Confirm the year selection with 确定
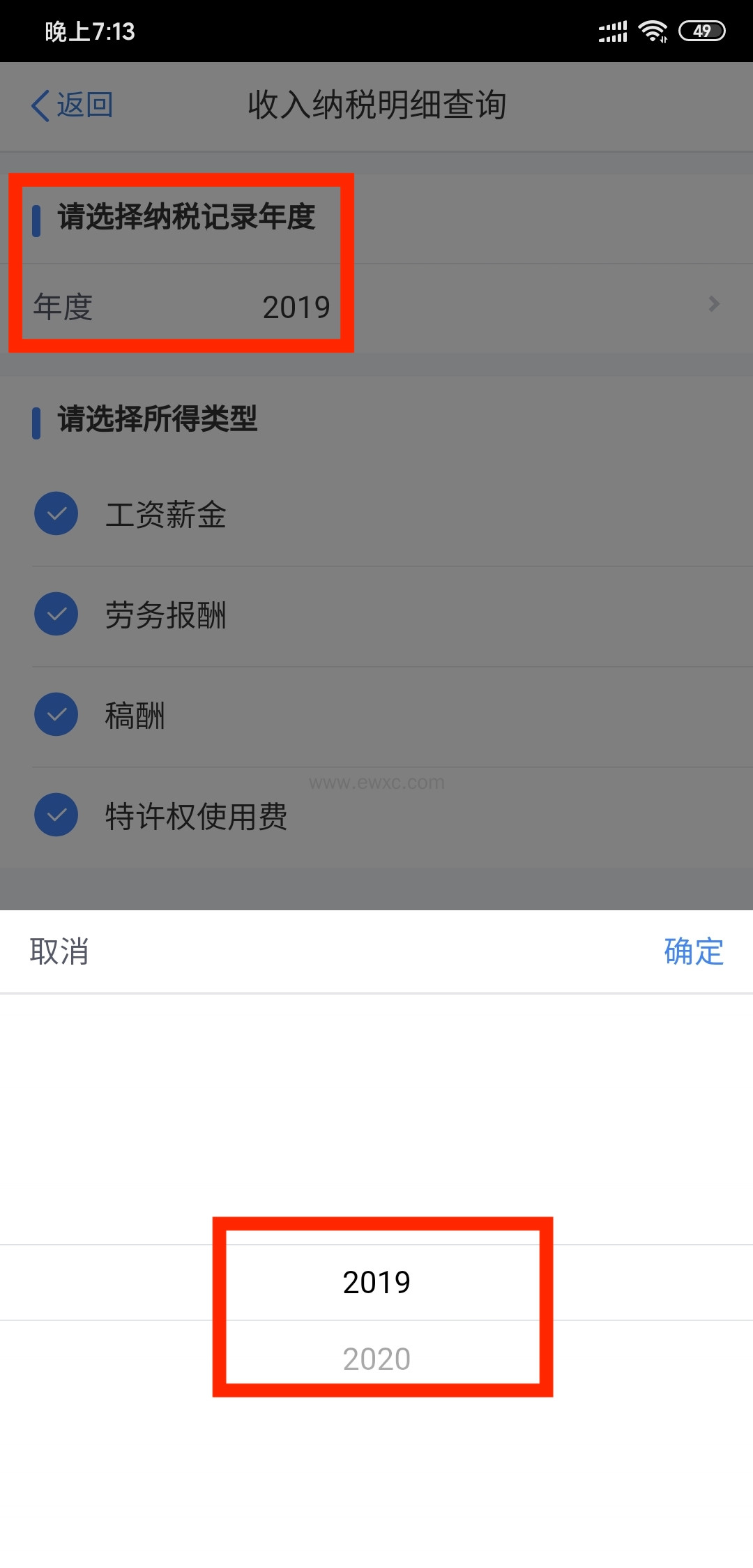 693,951
